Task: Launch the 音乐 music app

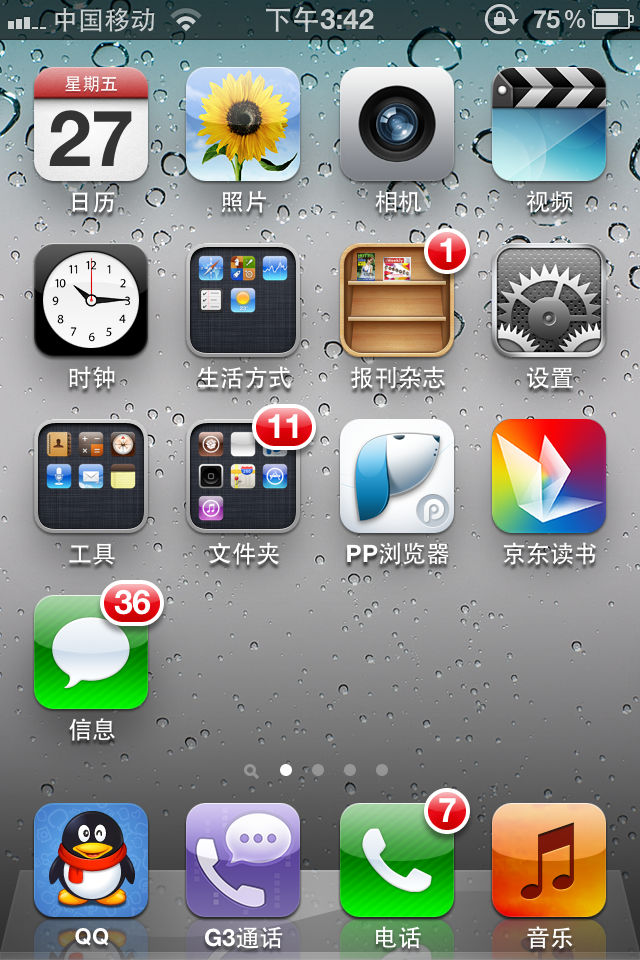Action: point(549,860)
